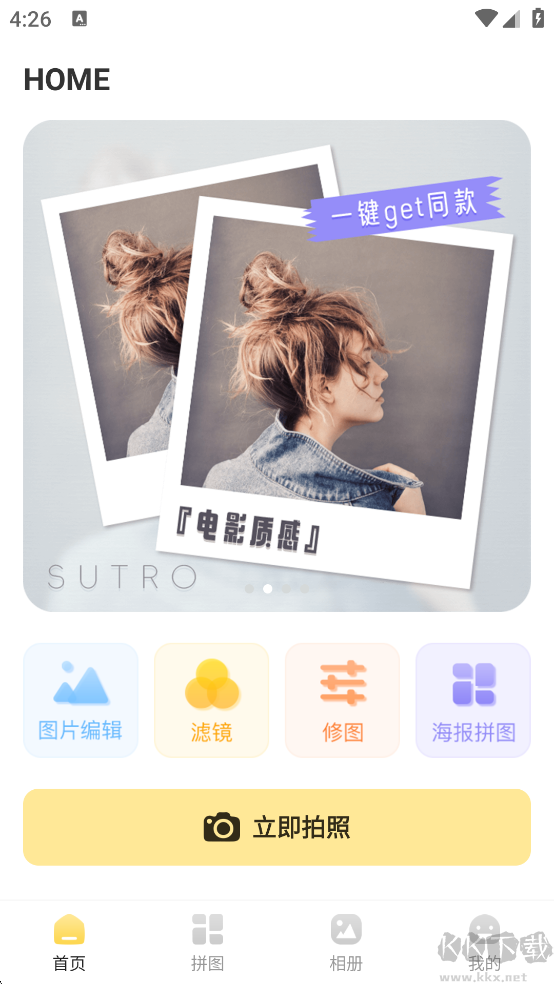Go to the 我的 profile tab

pyautogui.click(x=484, y=942)
